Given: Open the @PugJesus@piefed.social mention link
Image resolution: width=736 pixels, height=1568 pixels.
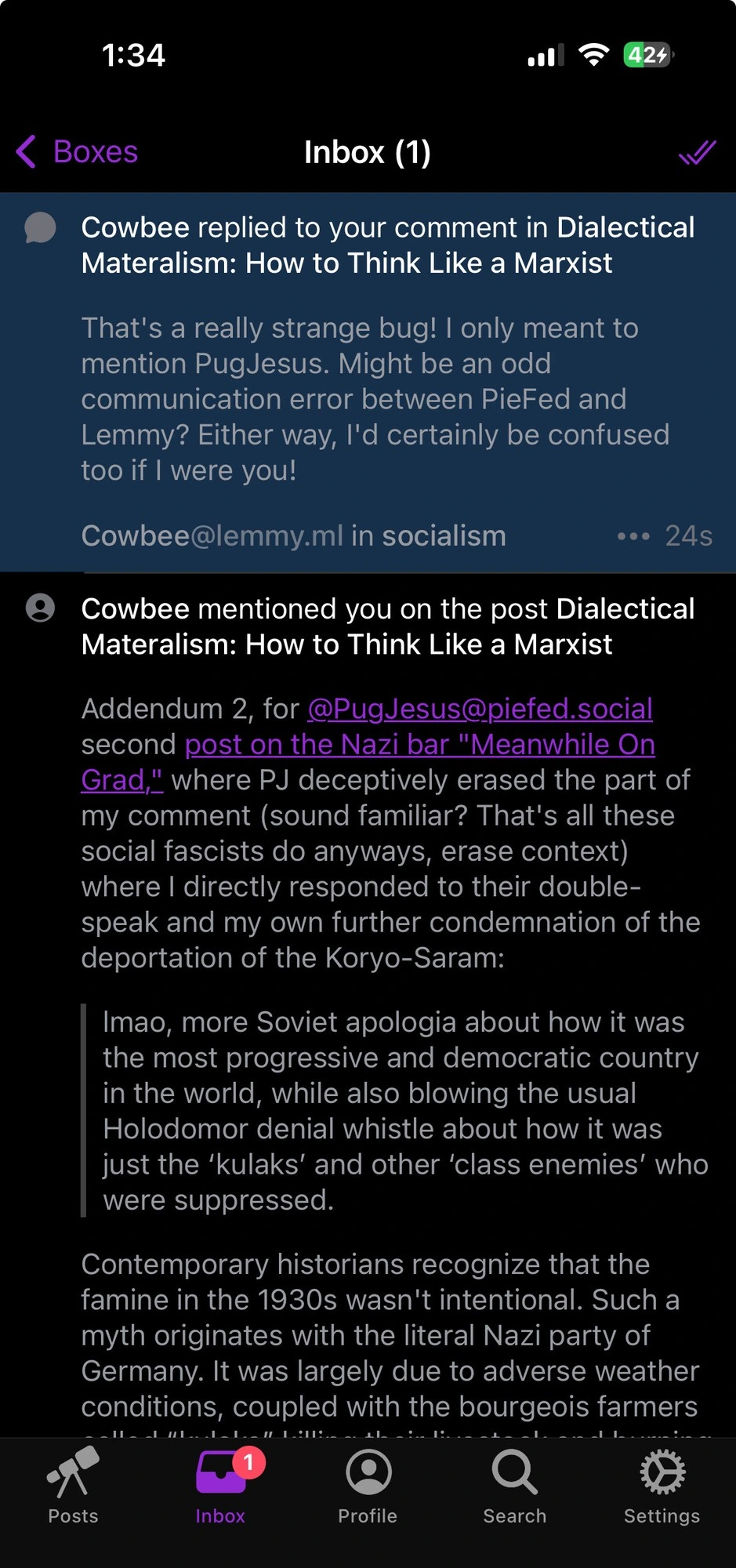Looking at the screenshot, I should 480,709.
